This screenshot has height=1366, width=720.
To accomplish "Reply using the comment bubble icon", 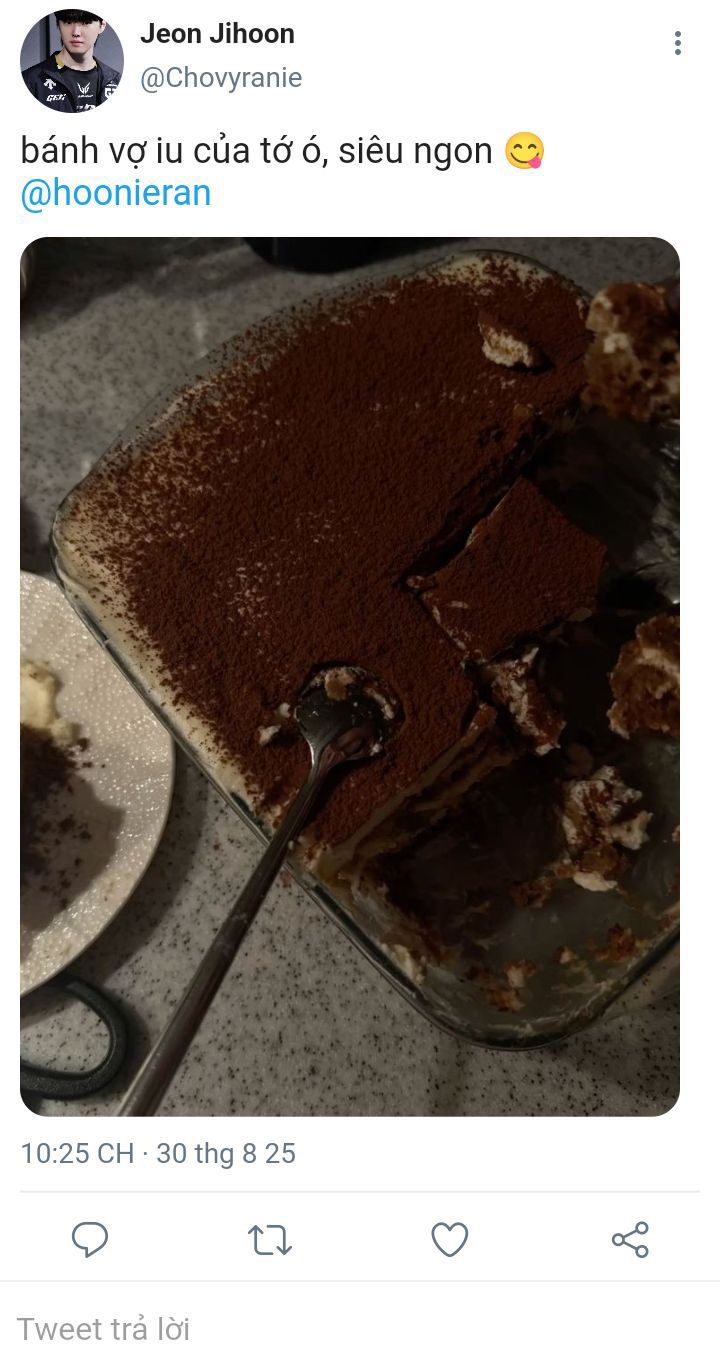I will [90, 1240].
